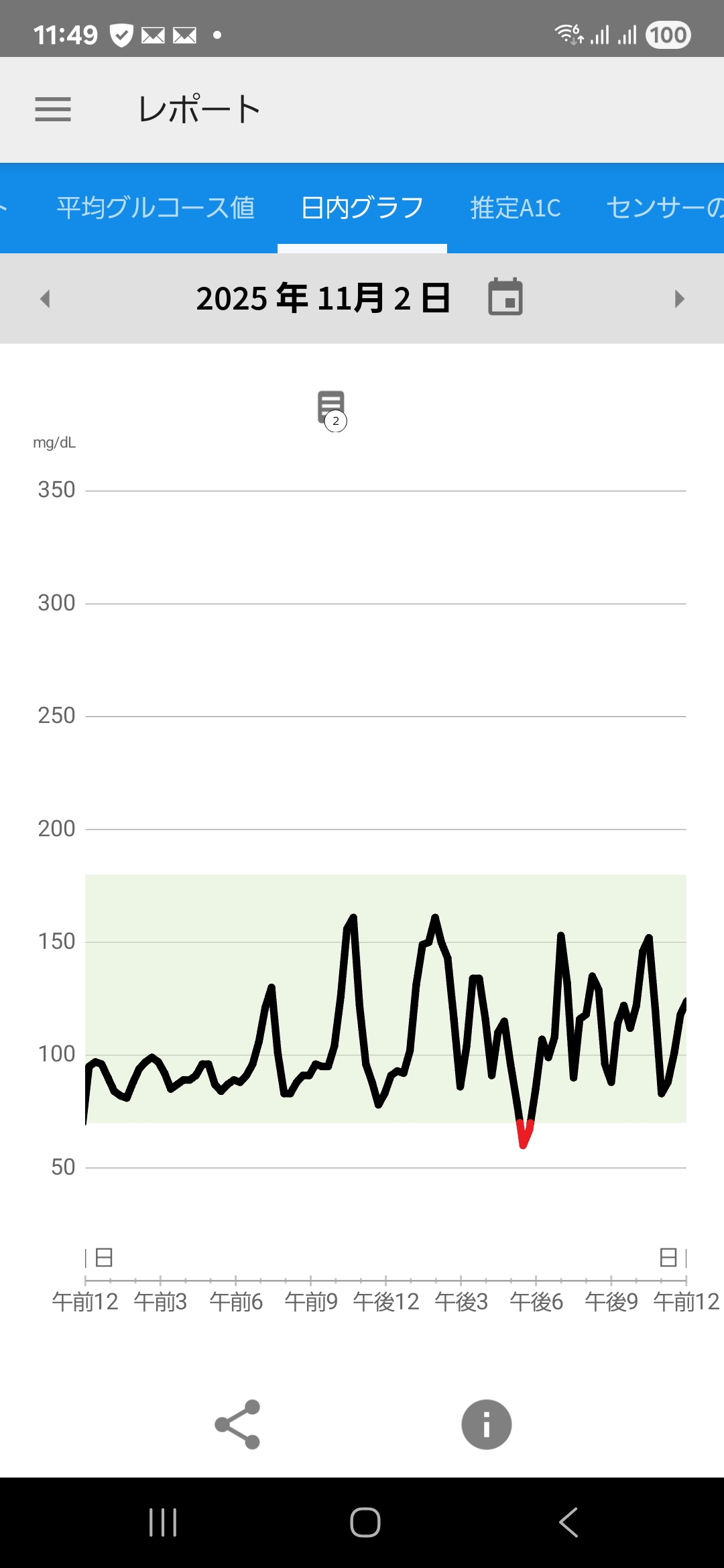Open the hamburger navigation menu

(53, 109)
